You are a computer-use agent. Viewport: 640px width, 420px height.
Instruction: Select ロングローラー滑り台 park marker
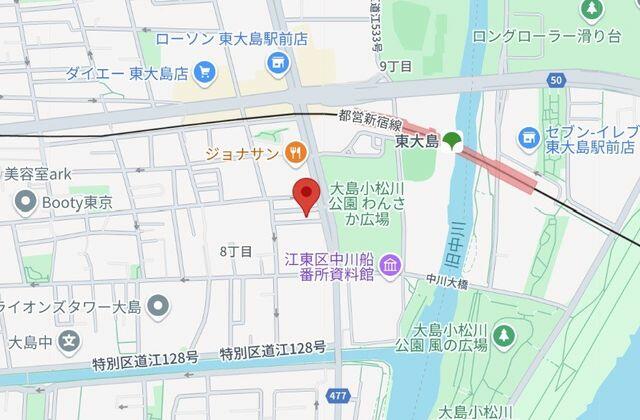[592, 9]
